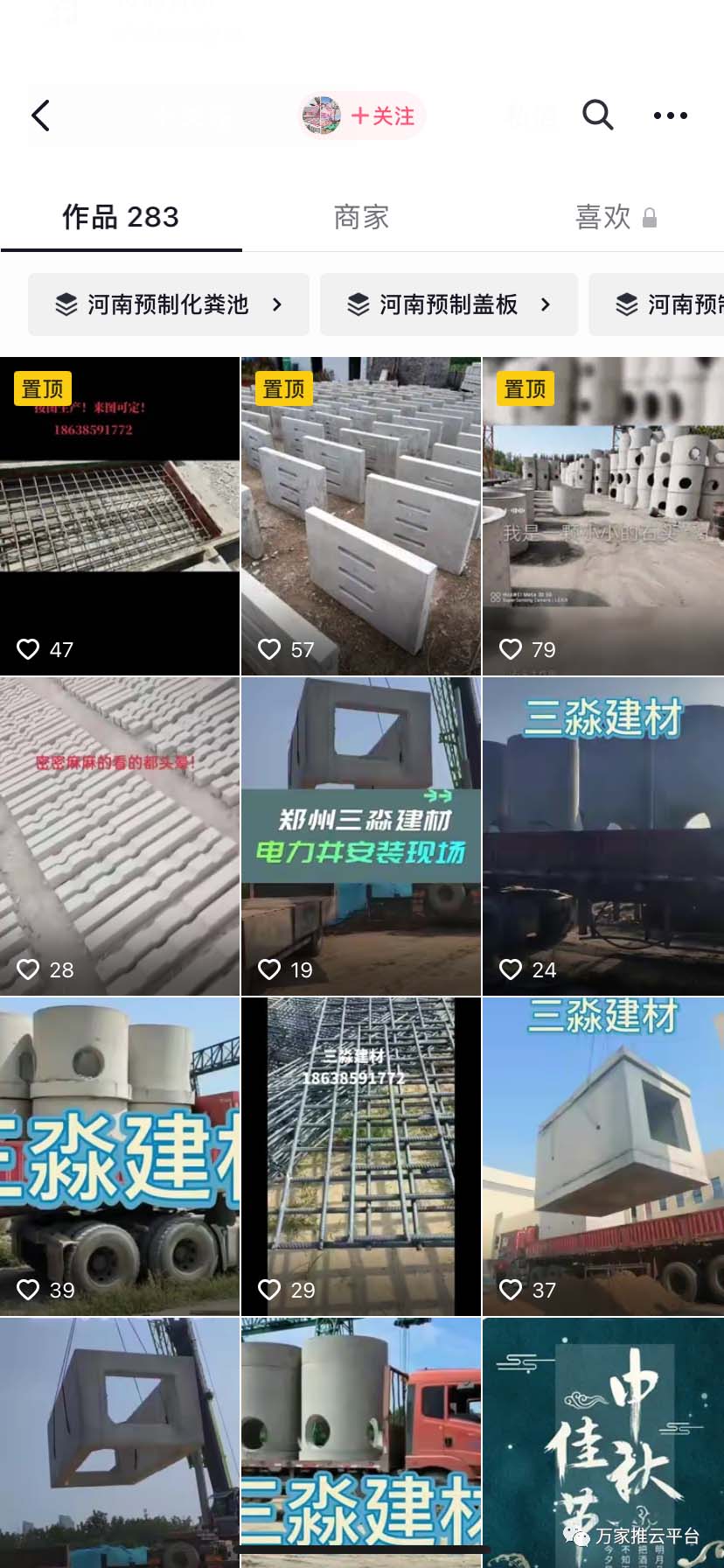Play the 电力井安装现场 video
The height and width of the screenshot is (1568, 724).
361,836
